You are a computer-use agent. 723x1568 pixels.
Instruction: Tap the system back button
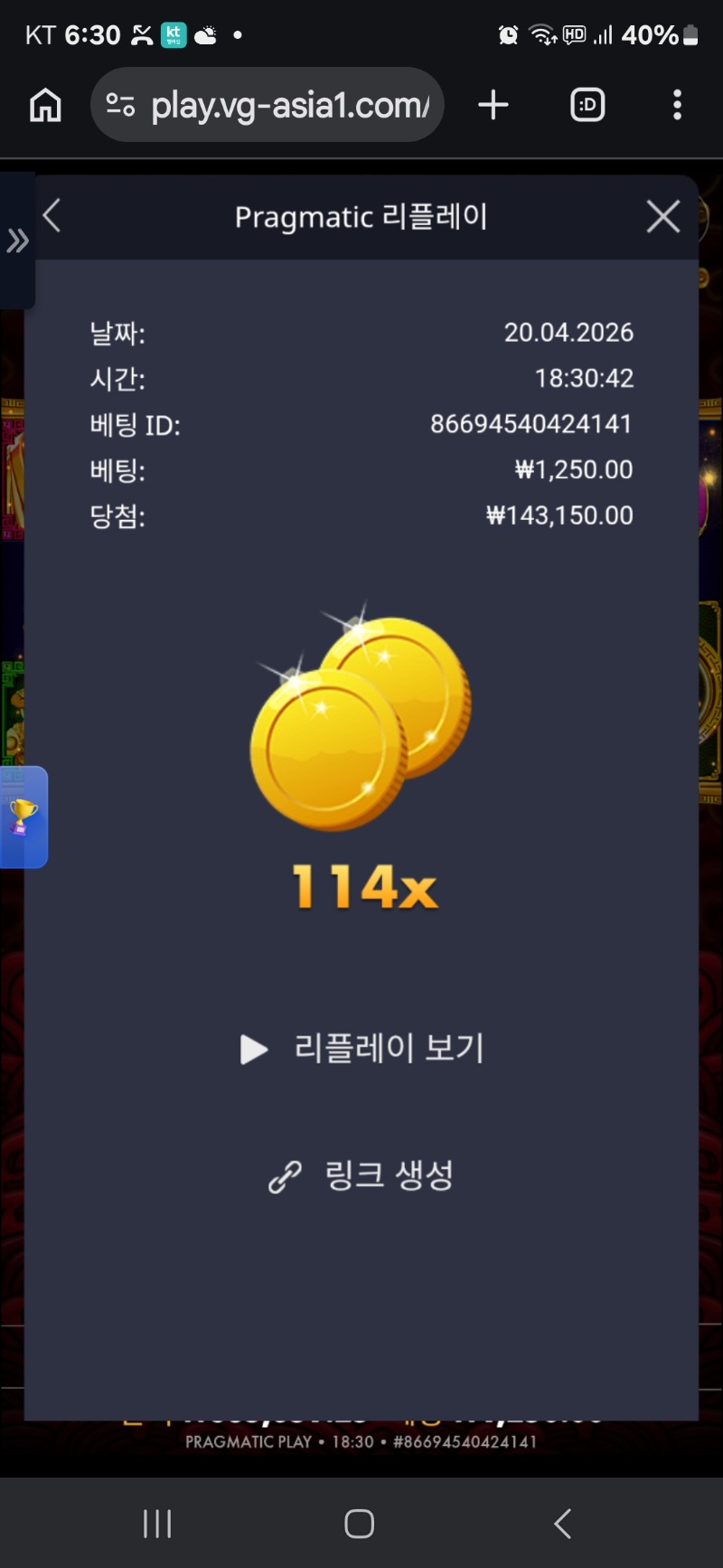coord(562,1524)
